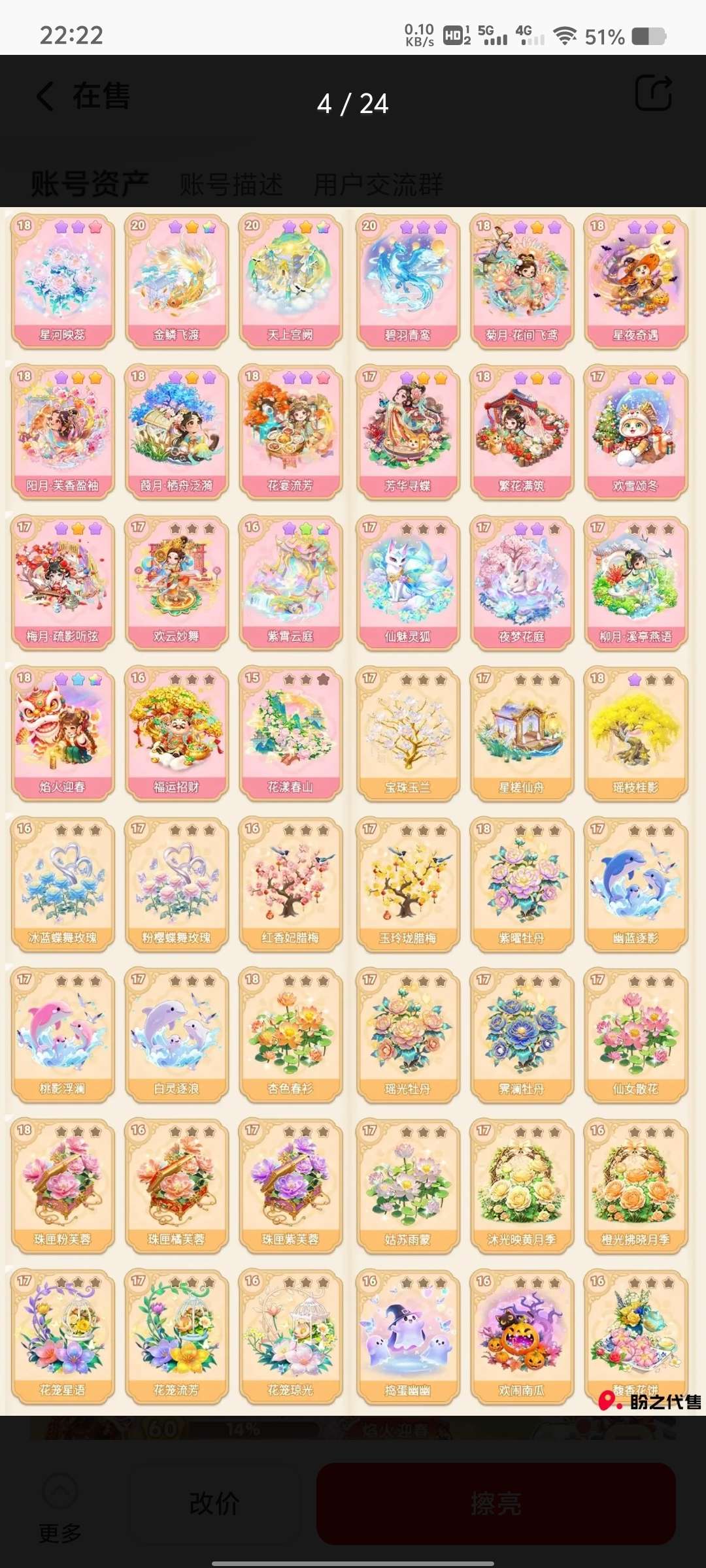Share this image via the top-right icon
The width and height of the screenshot is (706, 1568).
(x=654, y=93)
